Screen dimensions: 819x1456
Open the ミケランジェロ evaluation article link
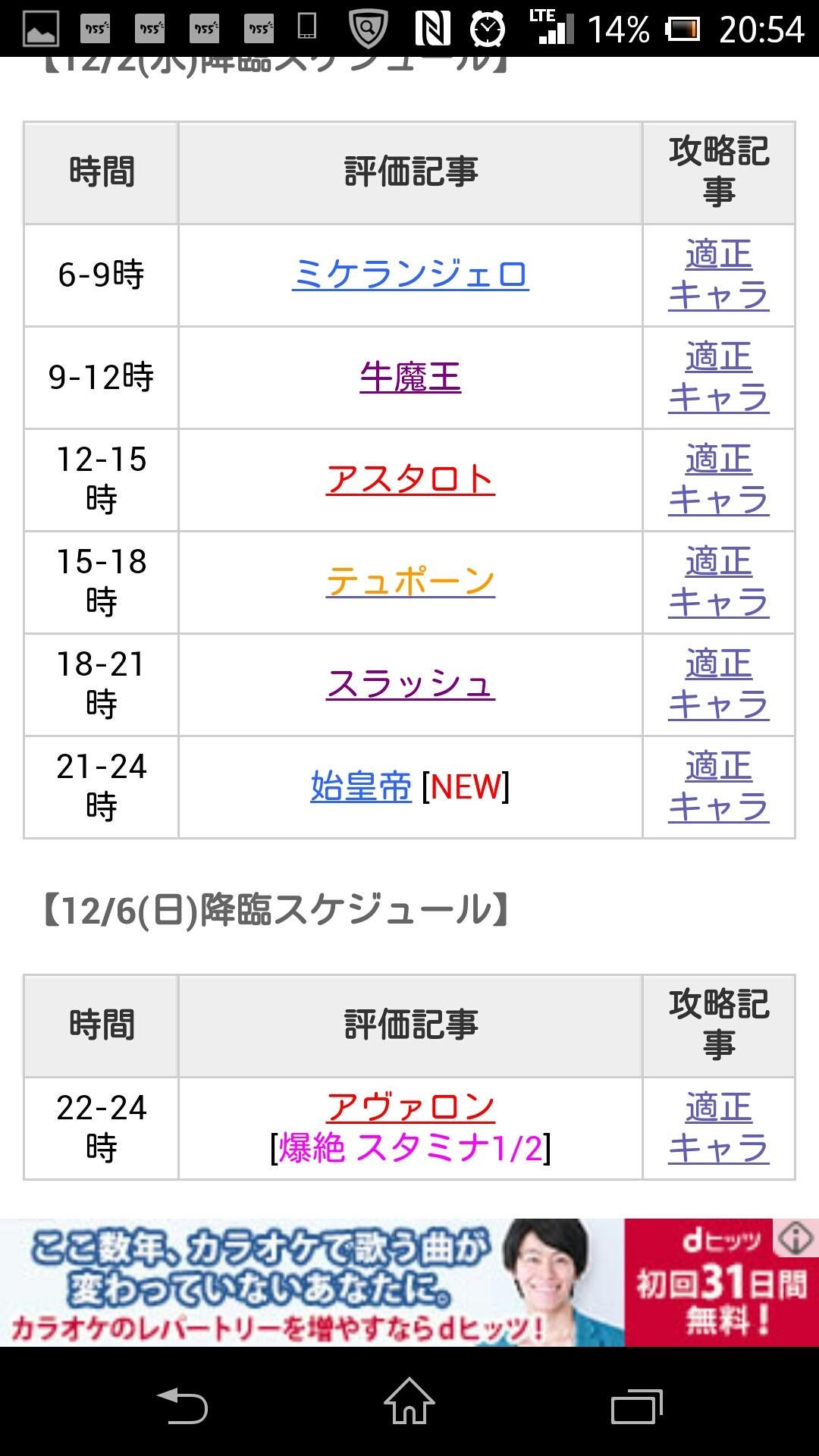(x=410, y=275)
